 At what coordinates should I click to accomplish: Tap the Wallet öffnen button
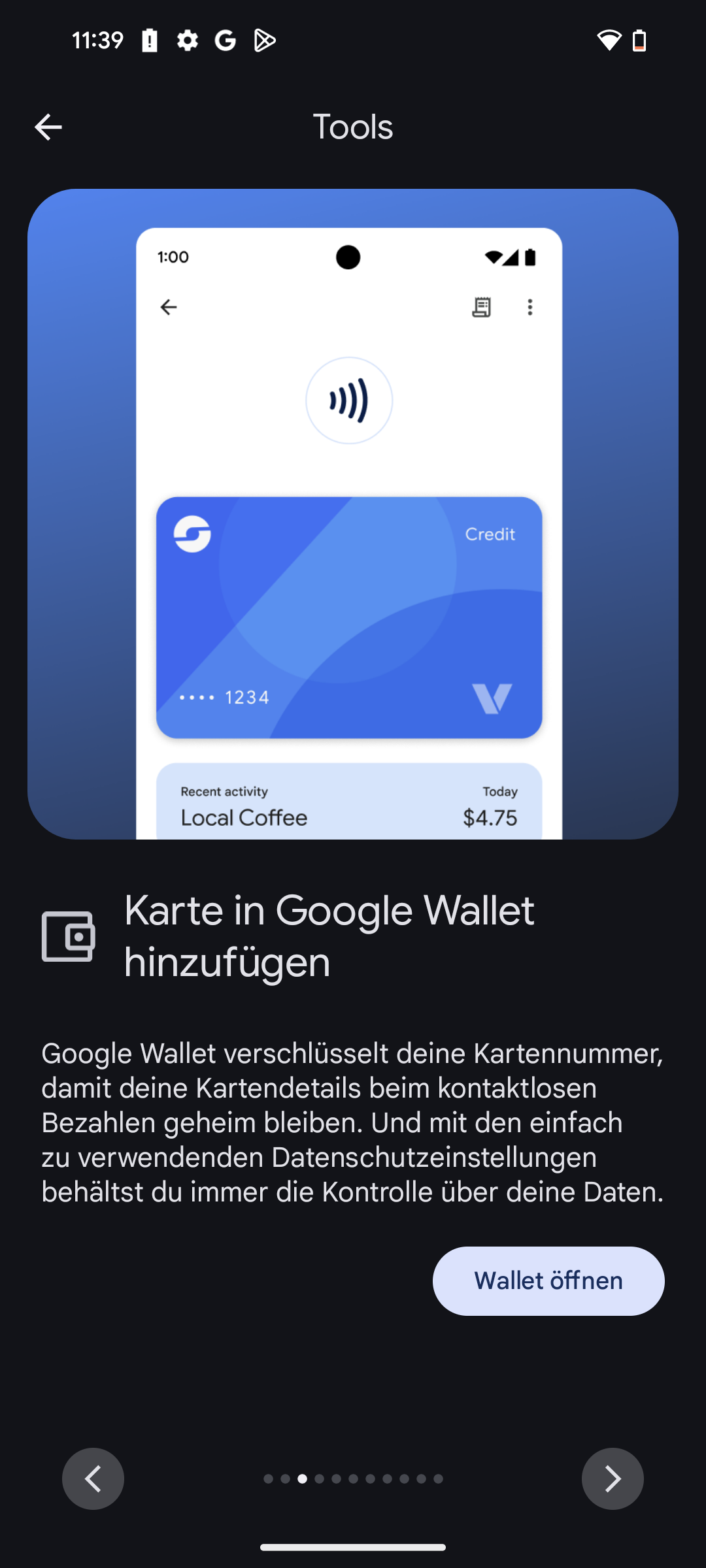548,1281
